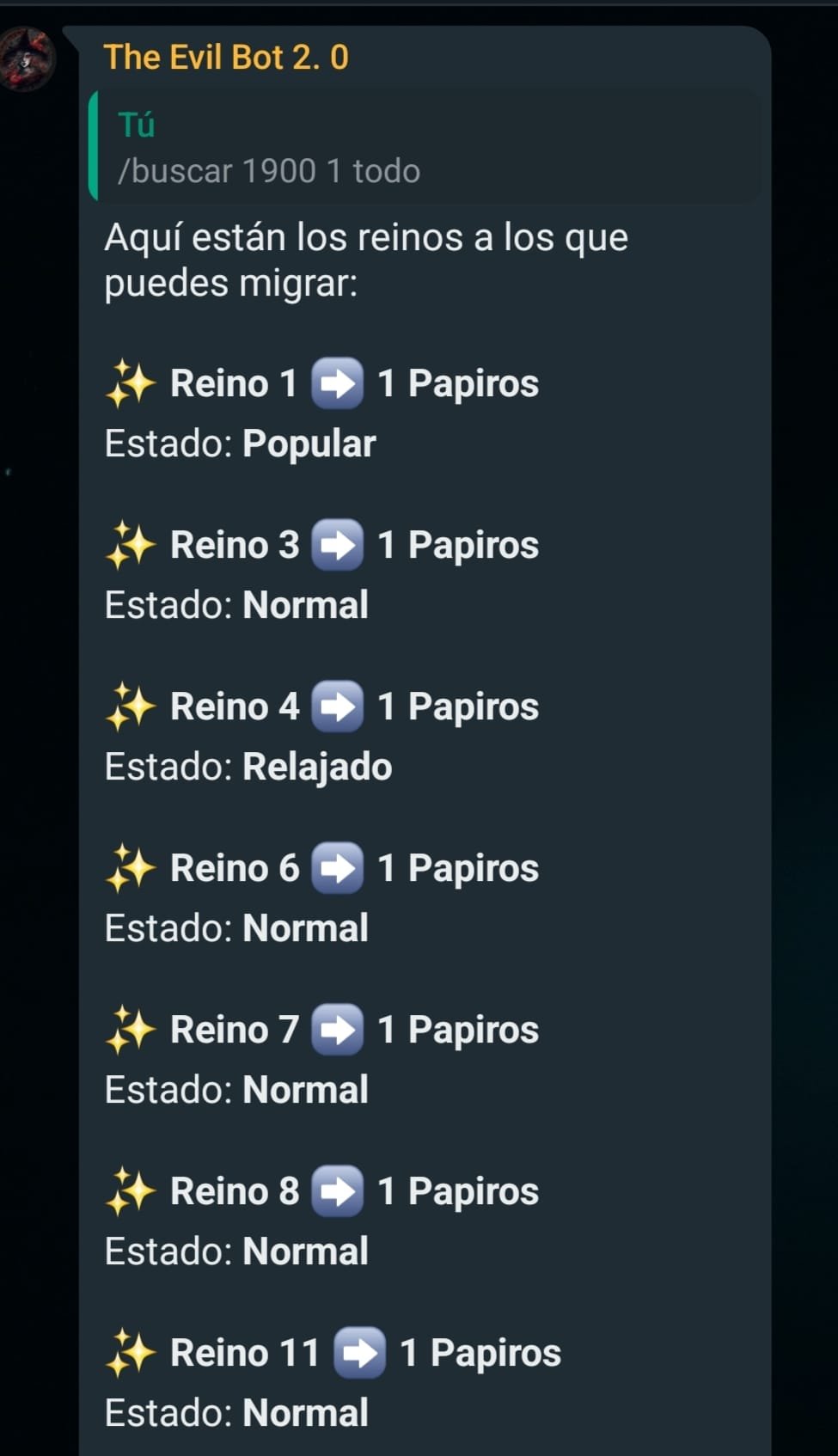Click the blue arrow emoji next to Reino 1
This screenshot has width=838, height=1456.
pyautogui.click(x=339, y=382)
